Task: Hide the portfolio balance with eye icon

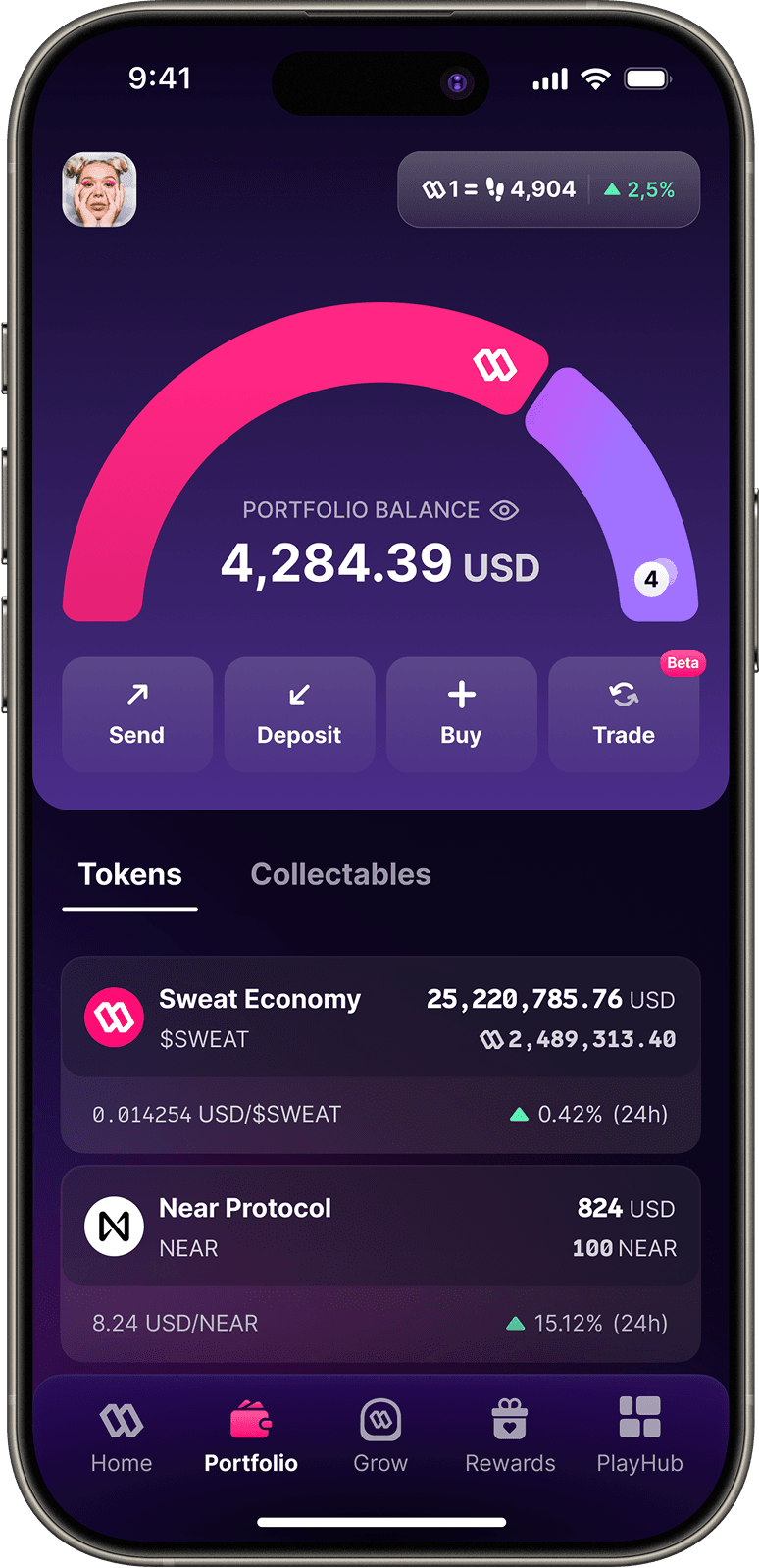Action: pos(504,510)
